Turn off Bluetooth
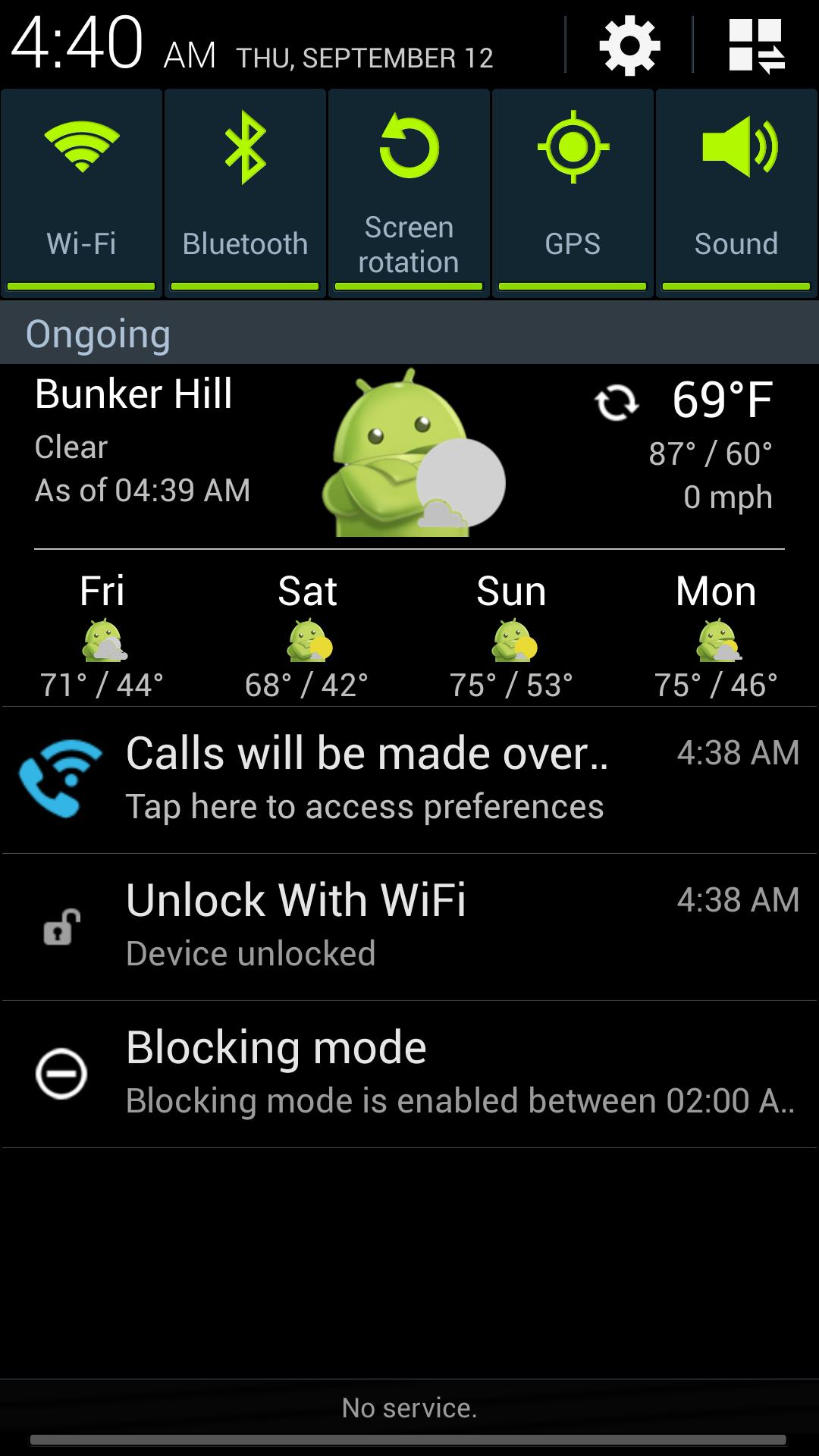The height and width of the screenshot is (1456, 819). point(245,193)
